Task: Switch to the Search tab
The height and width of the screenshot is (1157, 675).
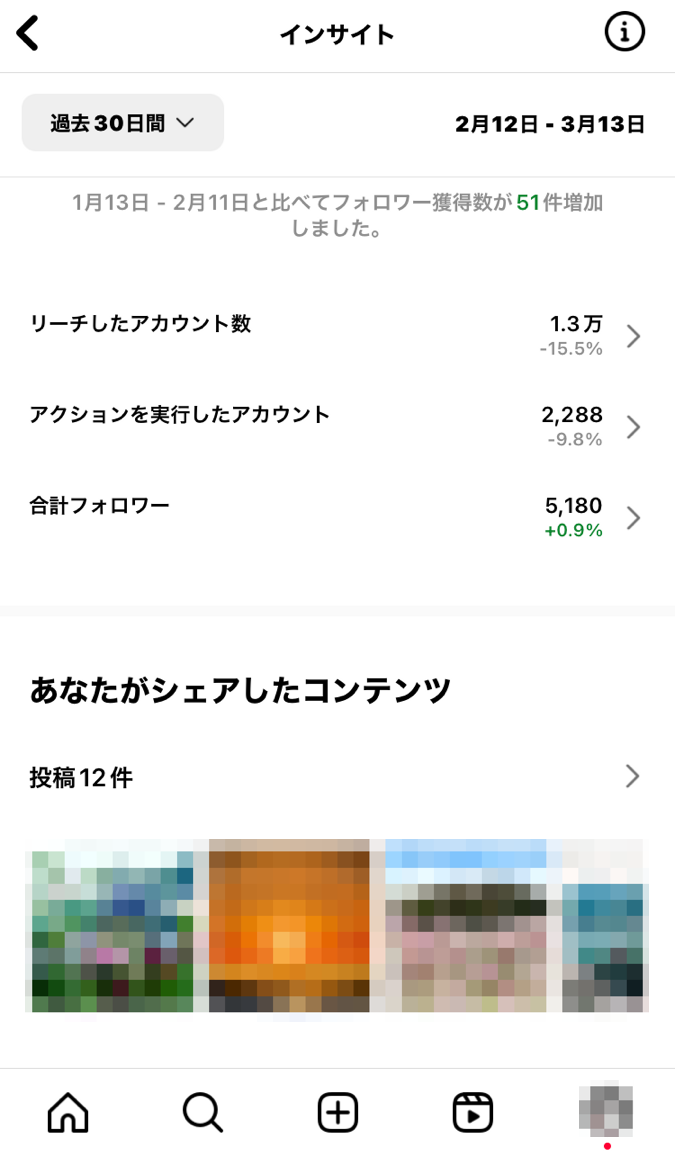Action: (x=203, y=1112)
